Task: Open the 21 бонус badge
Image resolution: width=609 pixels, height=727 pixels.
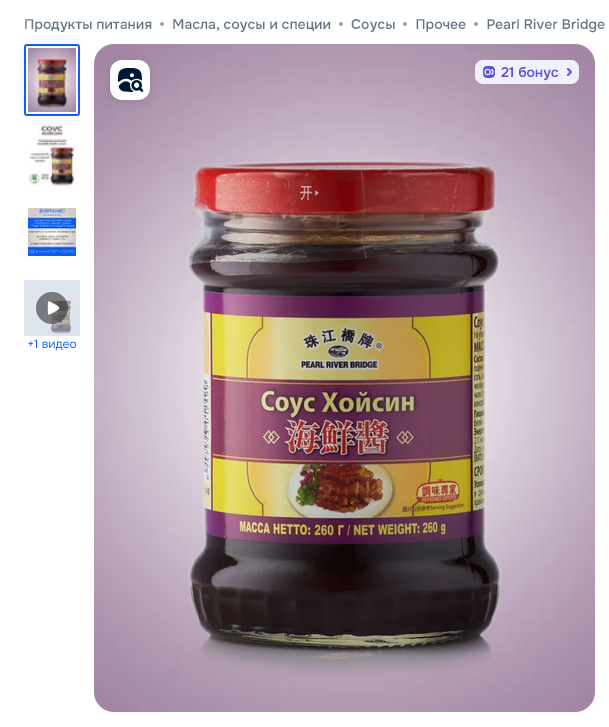Action: coord(527,72)
